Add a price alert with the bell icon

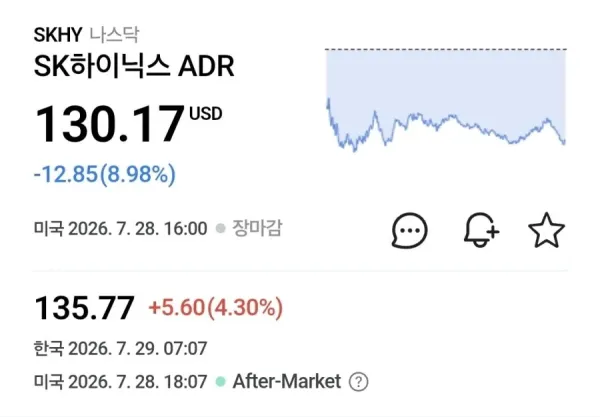point(481,230)
